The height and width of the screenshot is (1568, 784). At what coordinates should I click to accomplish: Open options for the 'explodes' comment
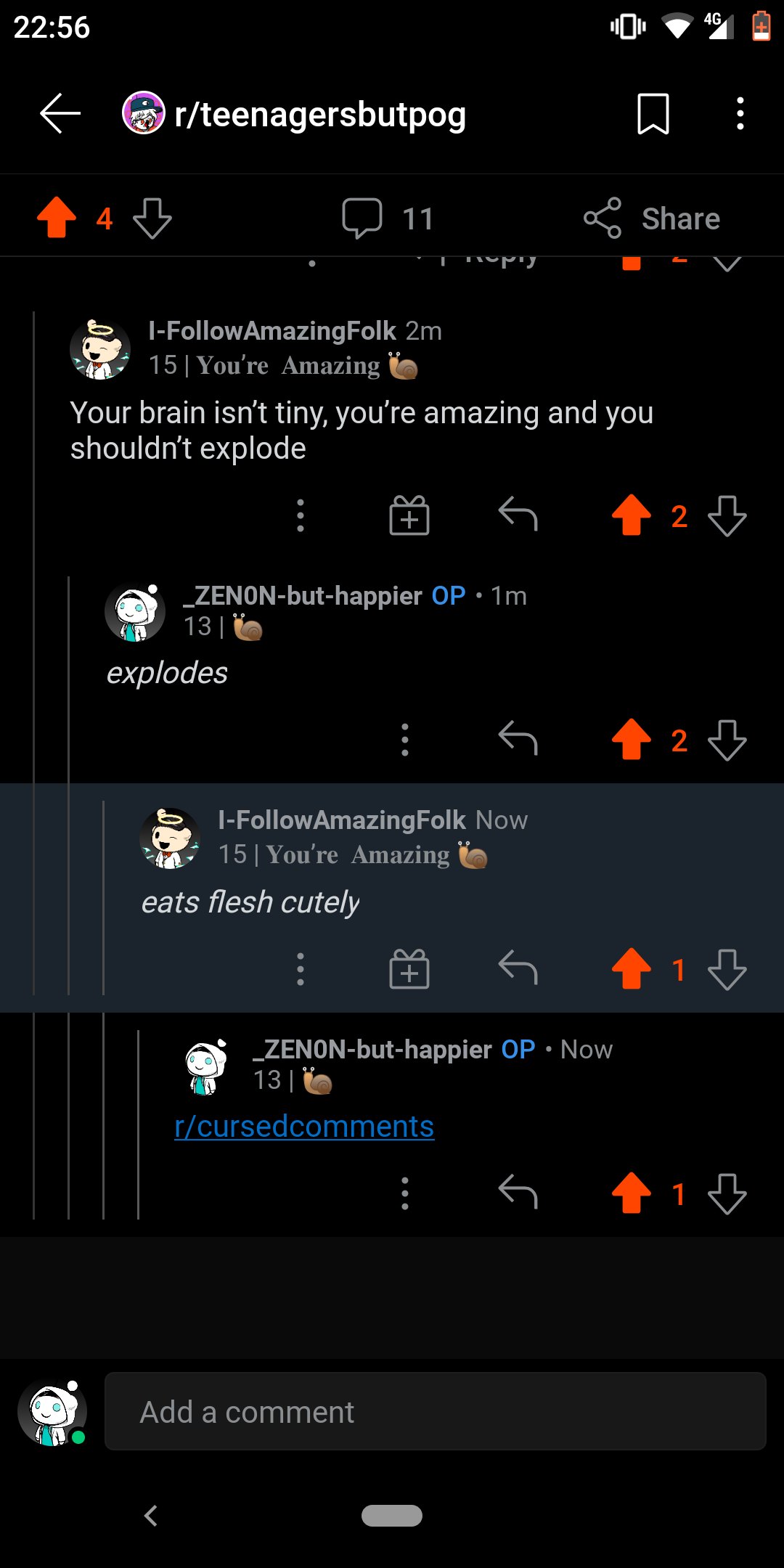point(404,739)
